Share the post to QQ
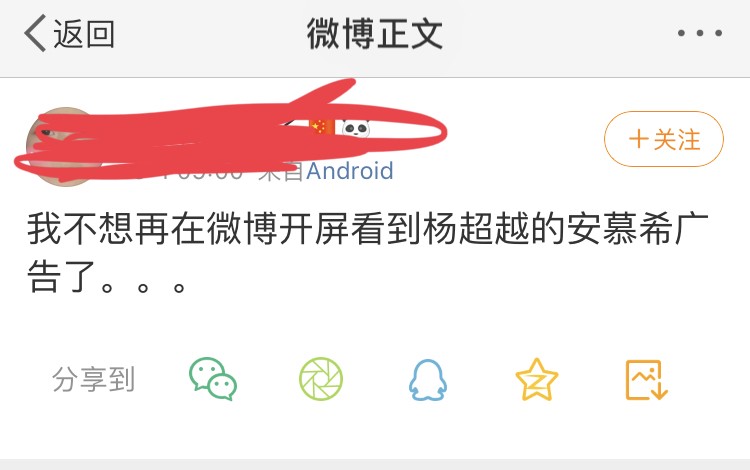 (428, 380)
